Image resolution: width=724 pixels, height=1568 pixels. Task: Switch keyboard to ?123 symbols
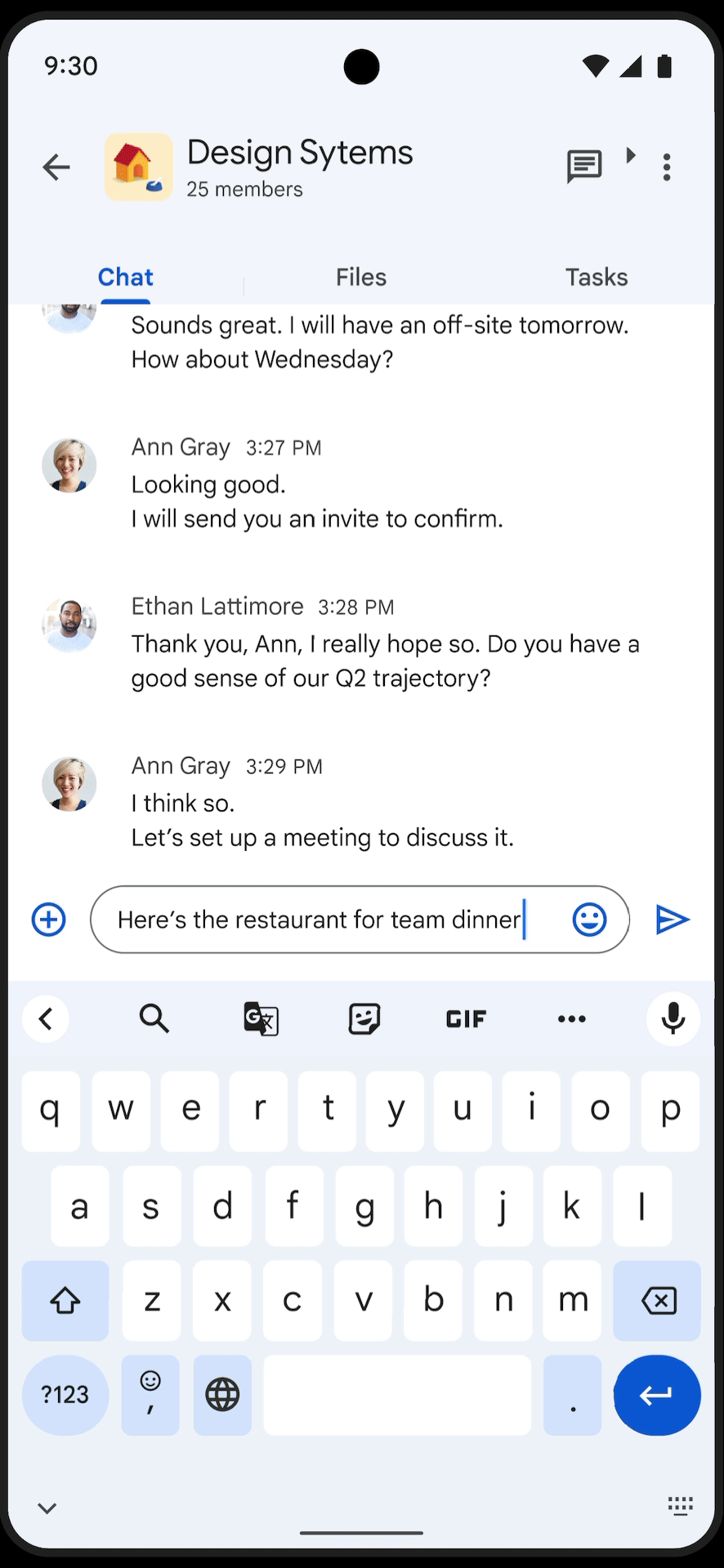pyautogui.click(x=65, y=1395)
